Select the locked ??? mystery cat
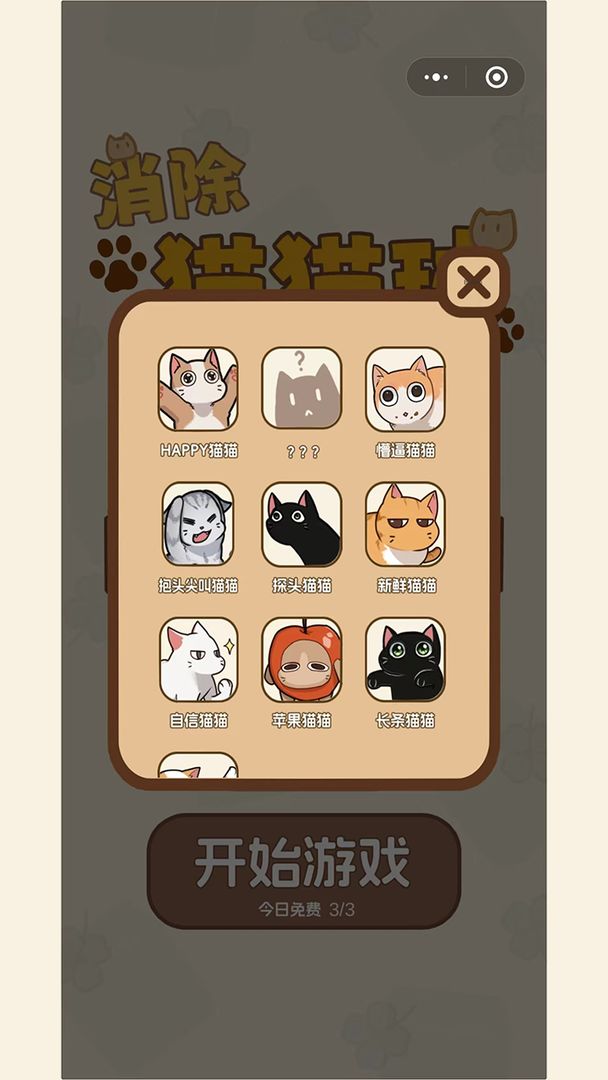Screen dimensions: 608x1080 point(302,388)
